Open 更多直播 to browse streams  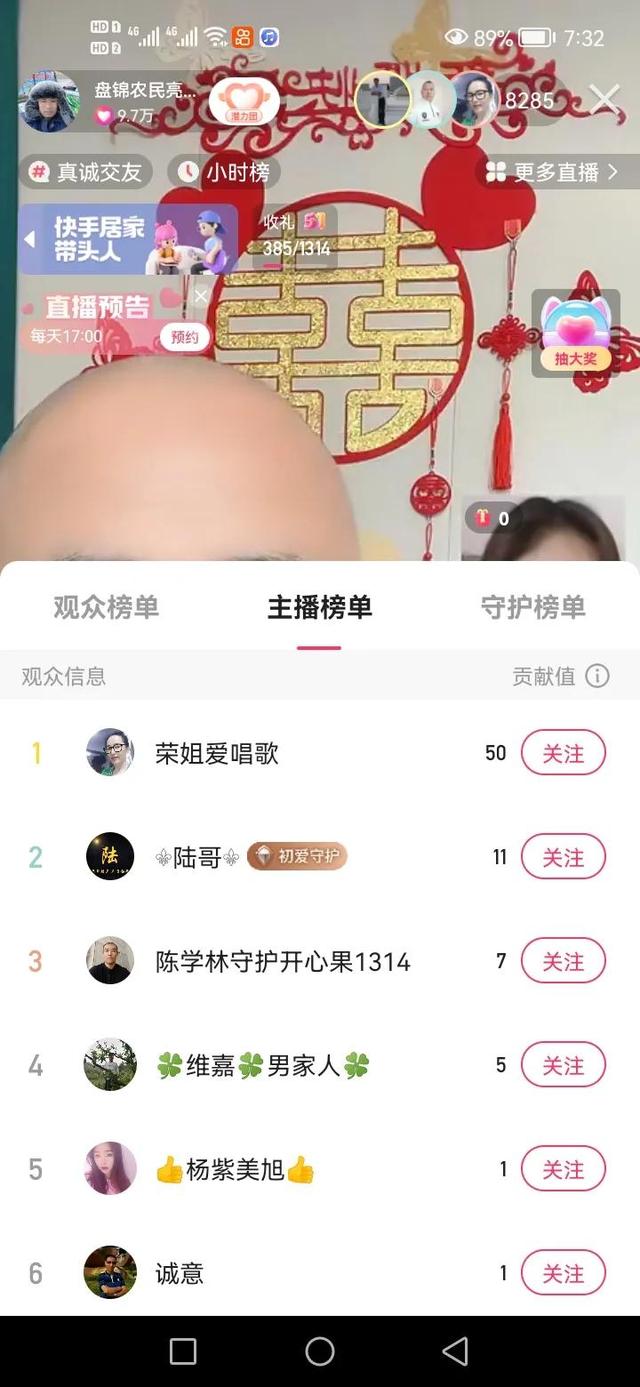(x=552, y=173)
